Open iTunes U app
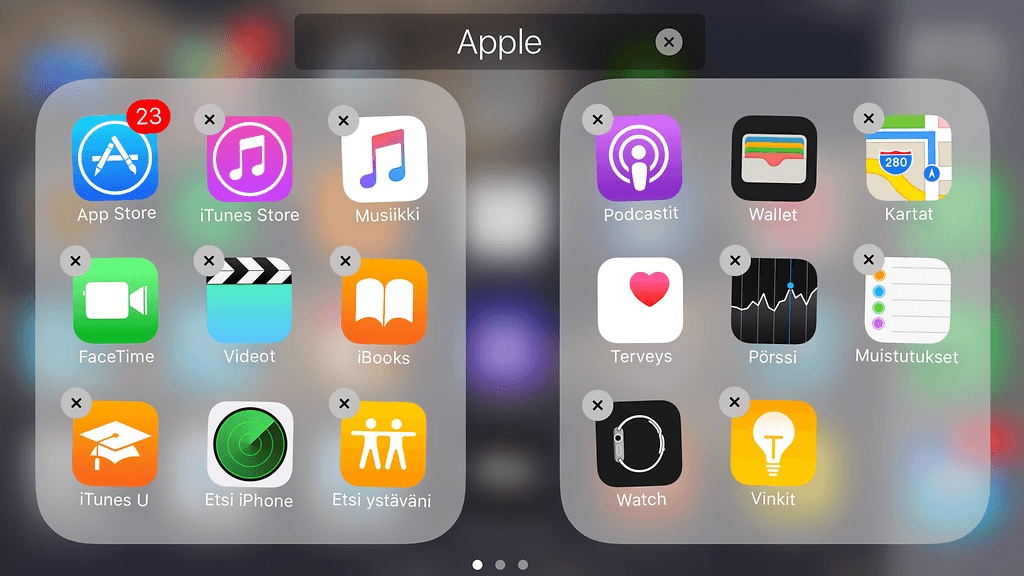1024x576 pixels. 116,443
